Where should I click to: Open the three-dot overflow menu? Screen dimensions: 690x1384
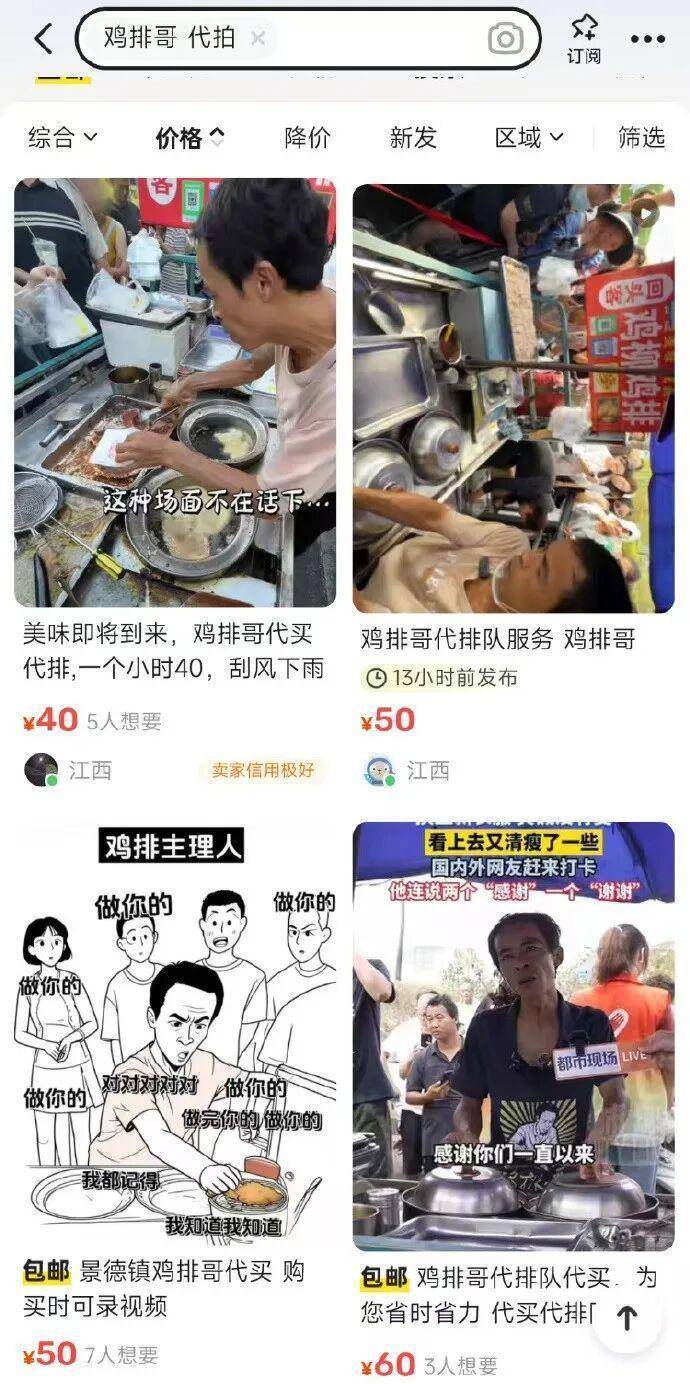(x=648, y=39)
